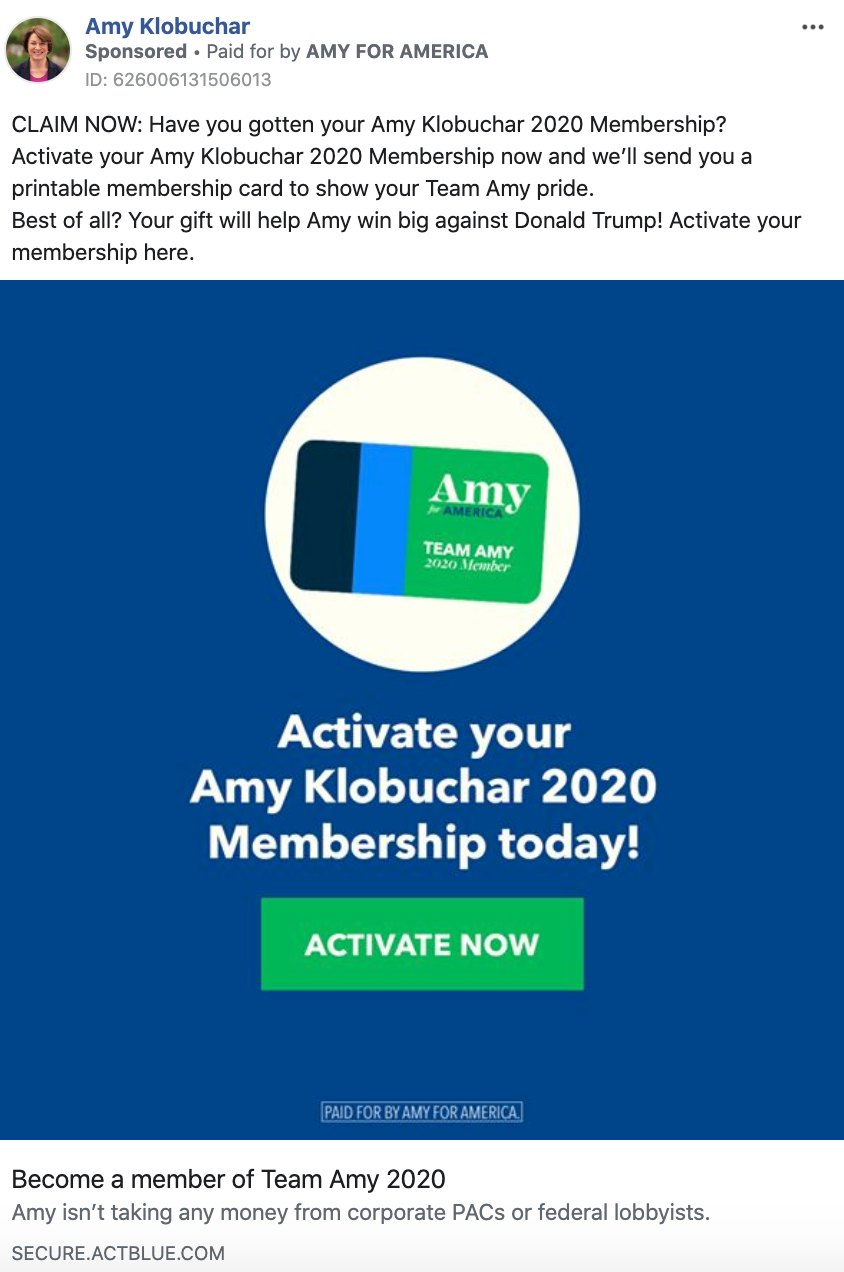Open the post's three-dot overflow menu
Screen dimensions: 844x1272
coord(813,27)
